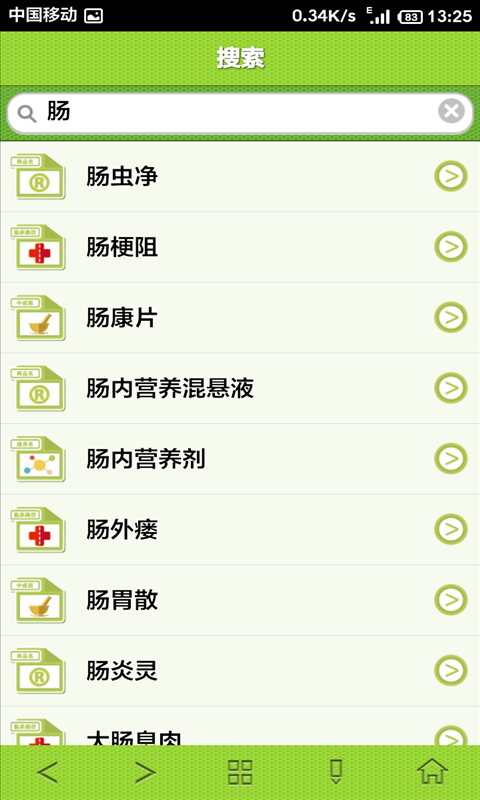Open the 肠虫净 result
The image size is (480, 800).
pyautogui.click(x=240, y=177)
